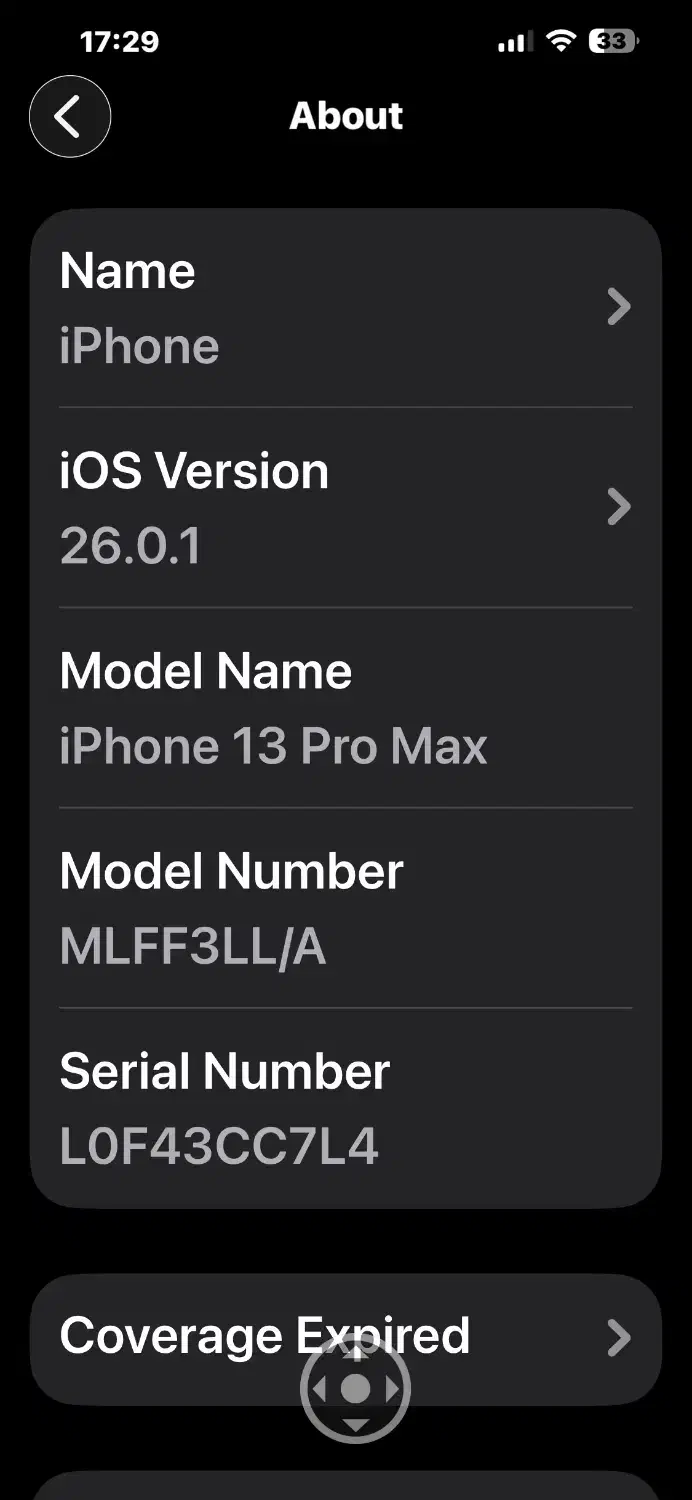Tap Model Number to toggle its format
692x1500 pixels.
pos(346,907)
